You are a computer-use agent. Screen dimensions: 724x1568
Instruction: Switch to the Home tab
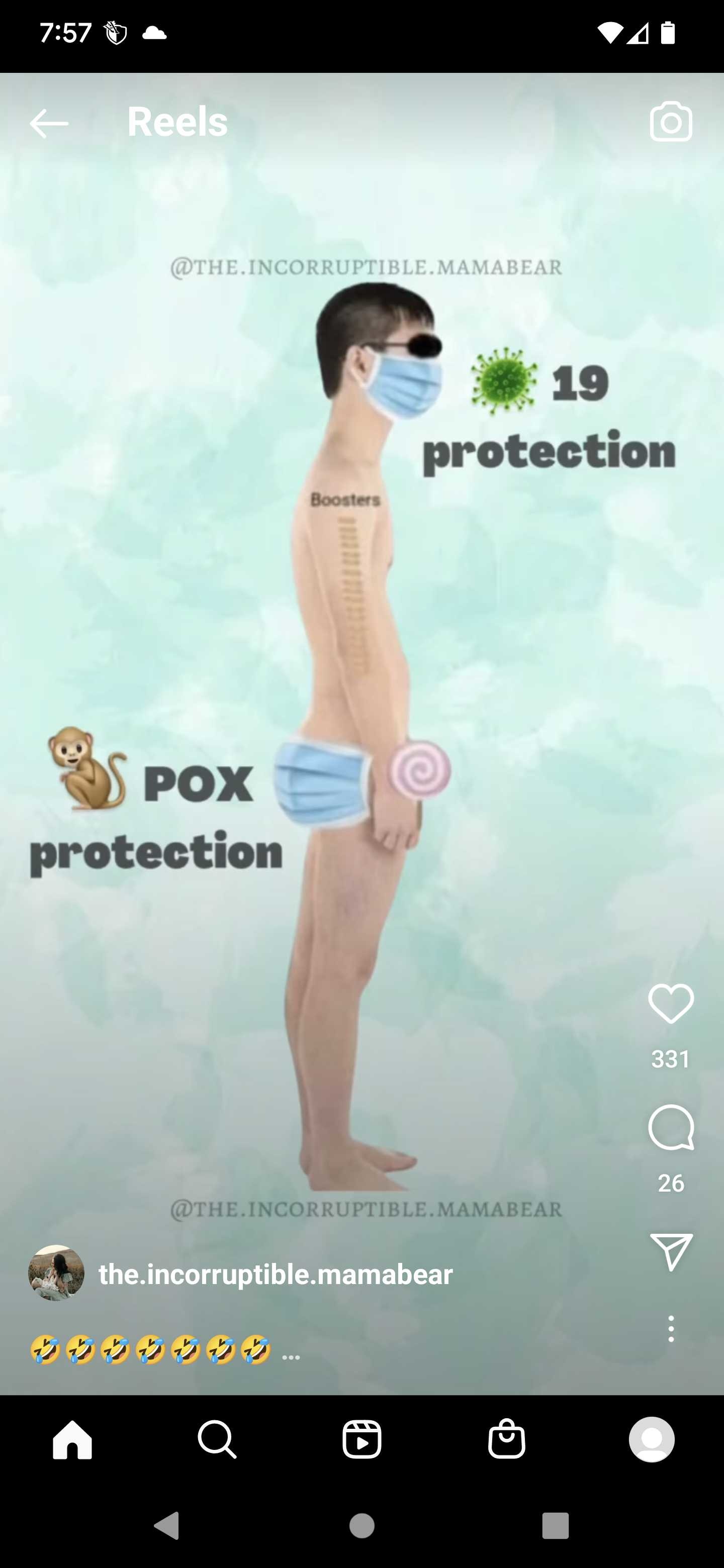click(72, 1439)
